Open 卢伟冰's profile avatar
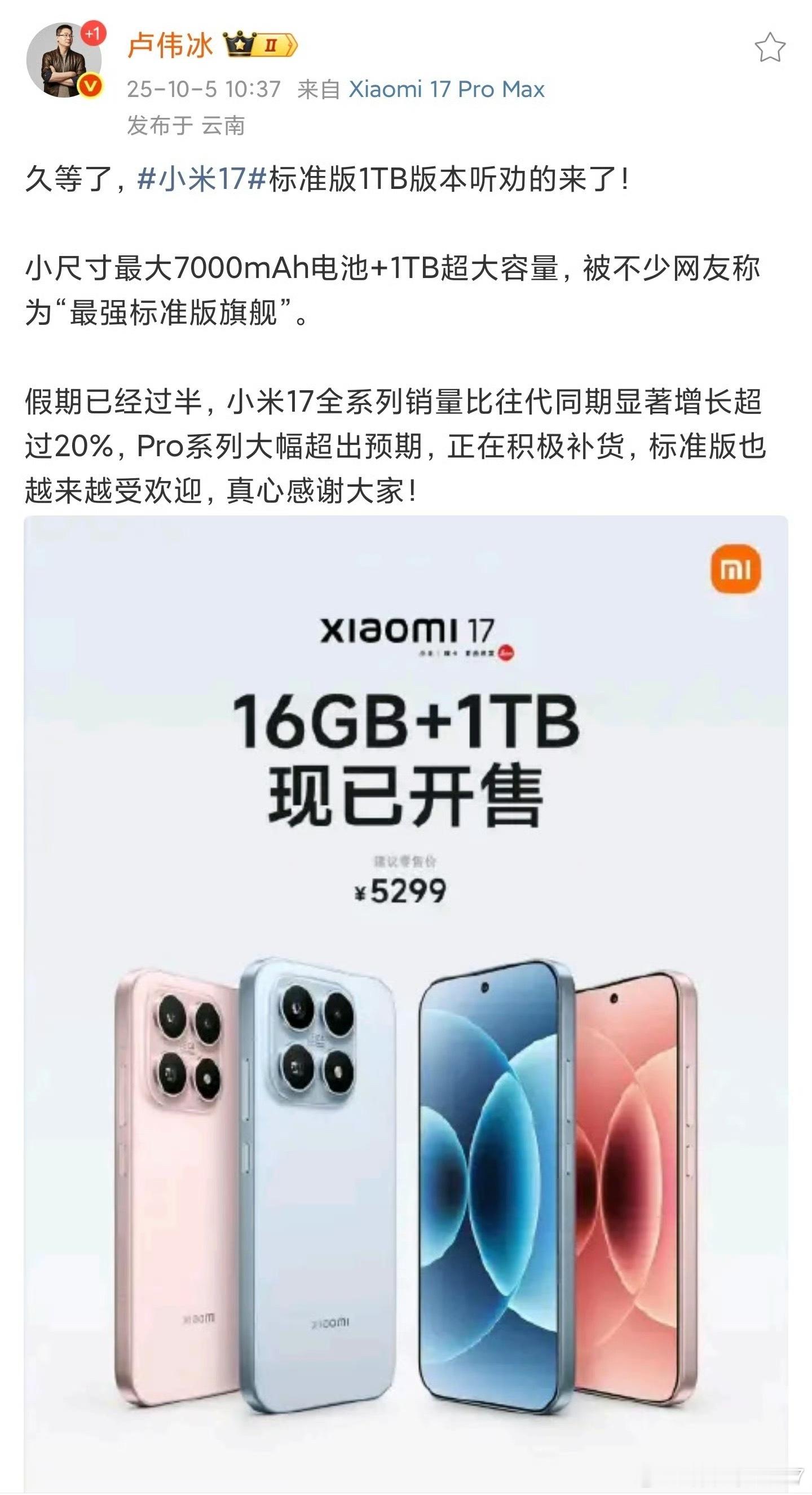Viewport: 812px width, 1495px height. click(x=64, y=60)
